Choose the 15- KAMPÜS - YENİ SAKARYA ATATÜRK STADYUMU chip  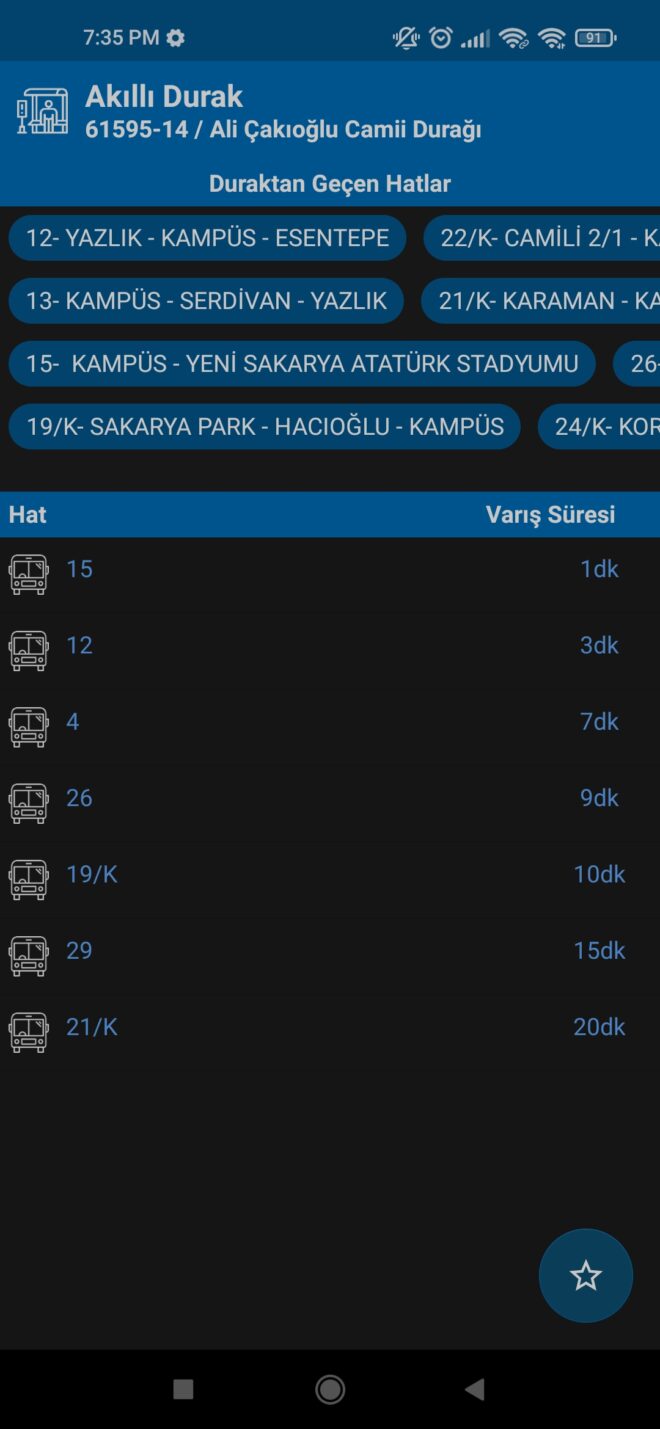click(302, 364)
